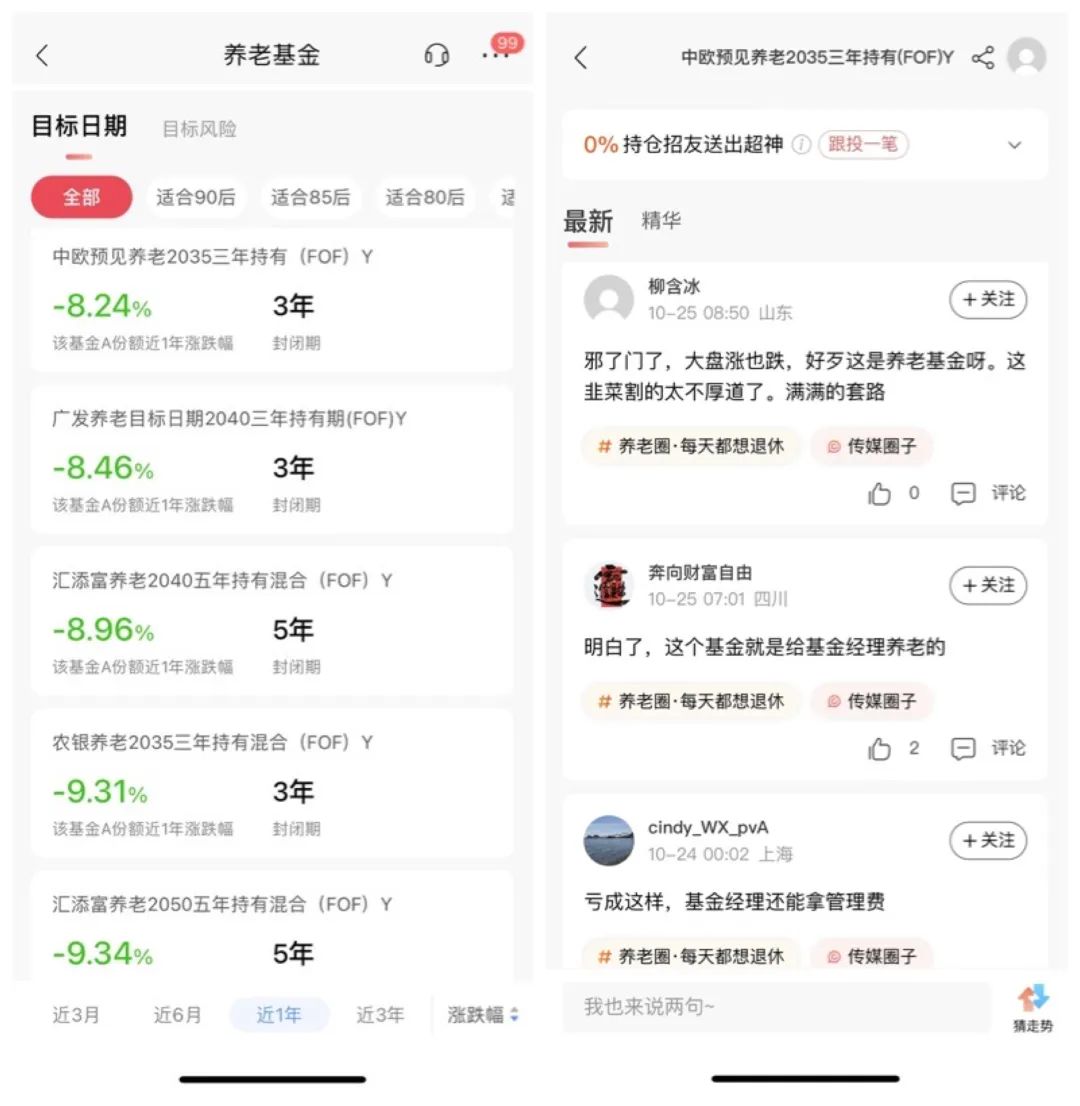
Task: Select the 适合85后 filter chip
Action: point(311,198)
